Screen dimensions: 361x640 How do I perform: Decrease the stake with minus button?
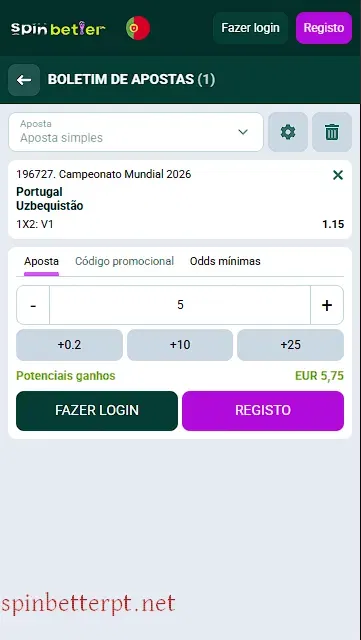(33, 305)
